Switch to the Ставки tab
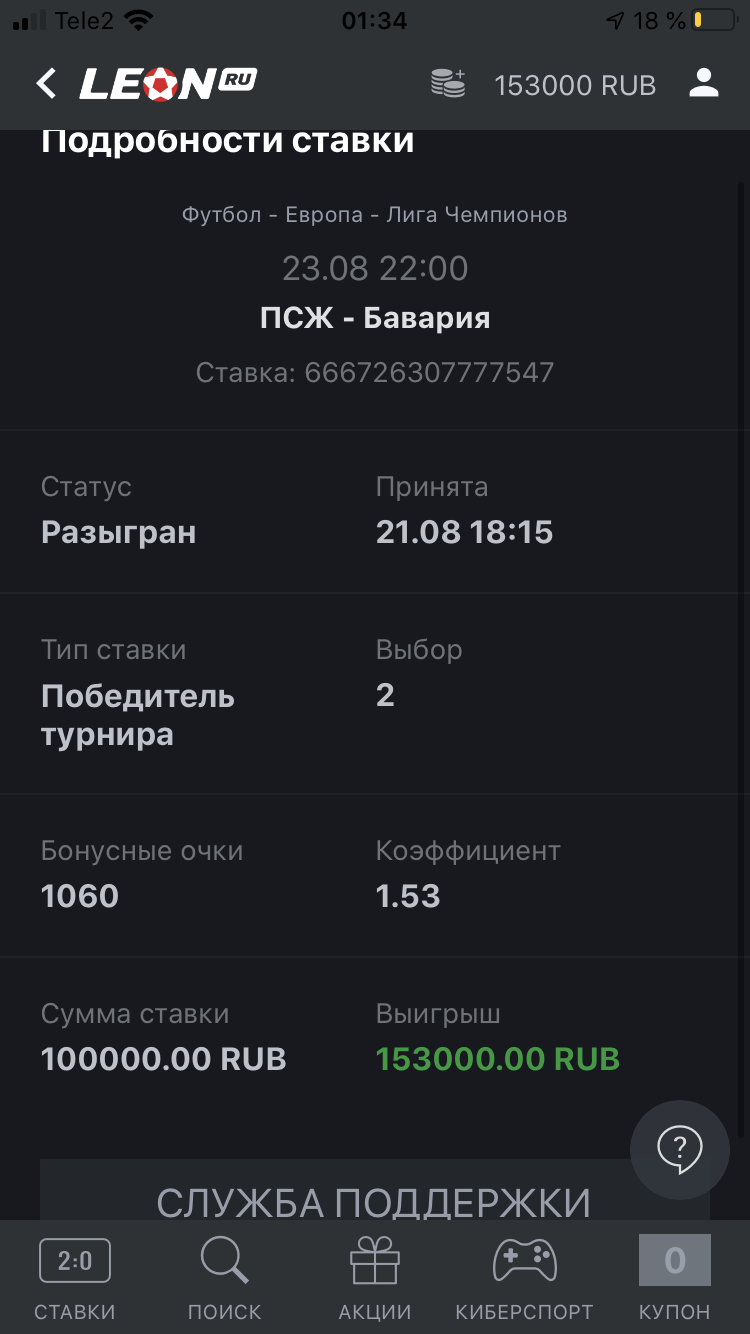Image resolution: width=750 pixels, height=1334 pixels. (x=75, y=1278)
